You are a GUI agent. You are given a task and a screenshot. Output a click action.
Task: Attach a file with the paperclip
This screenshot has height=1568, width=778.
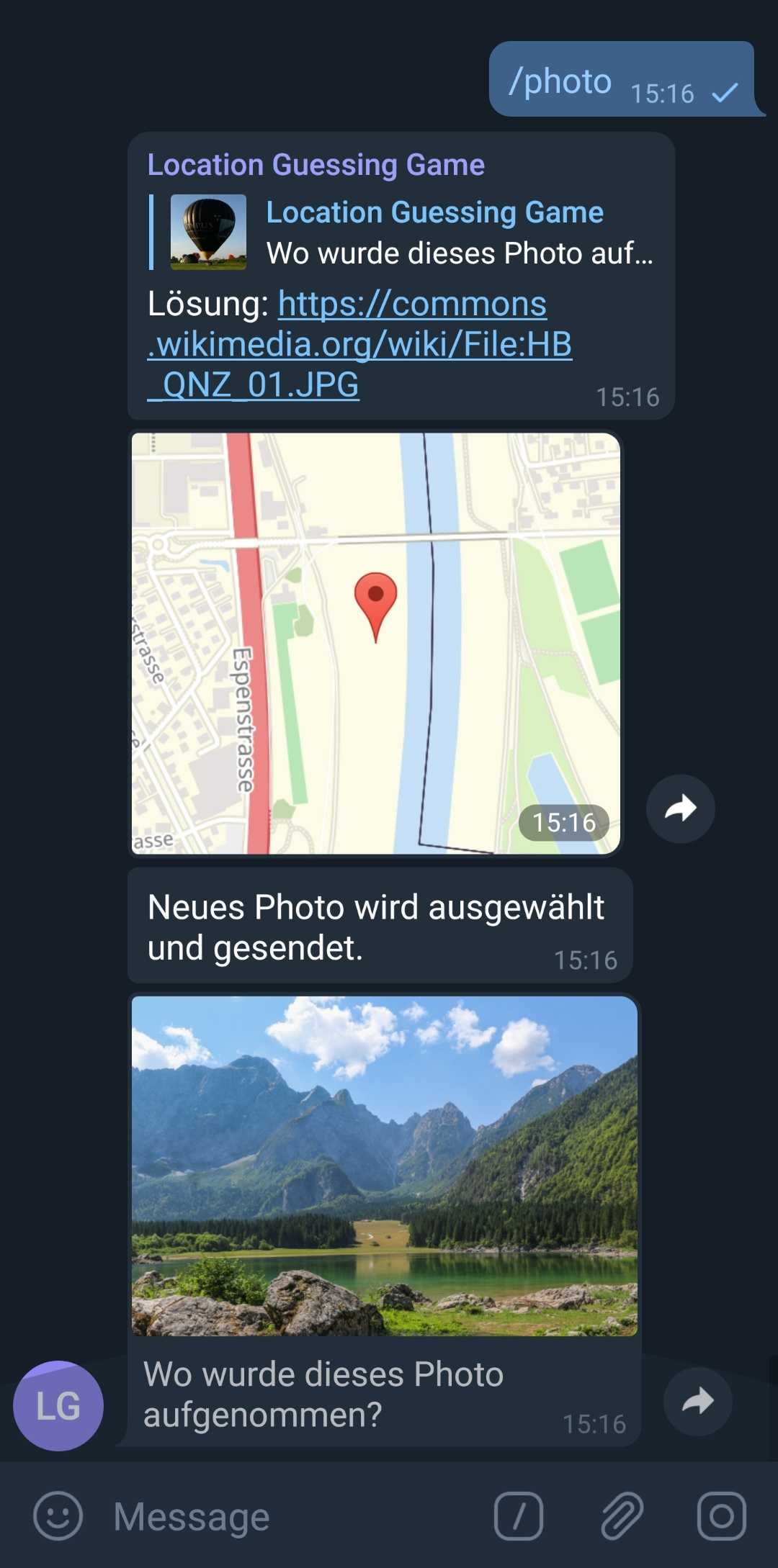621,1515
